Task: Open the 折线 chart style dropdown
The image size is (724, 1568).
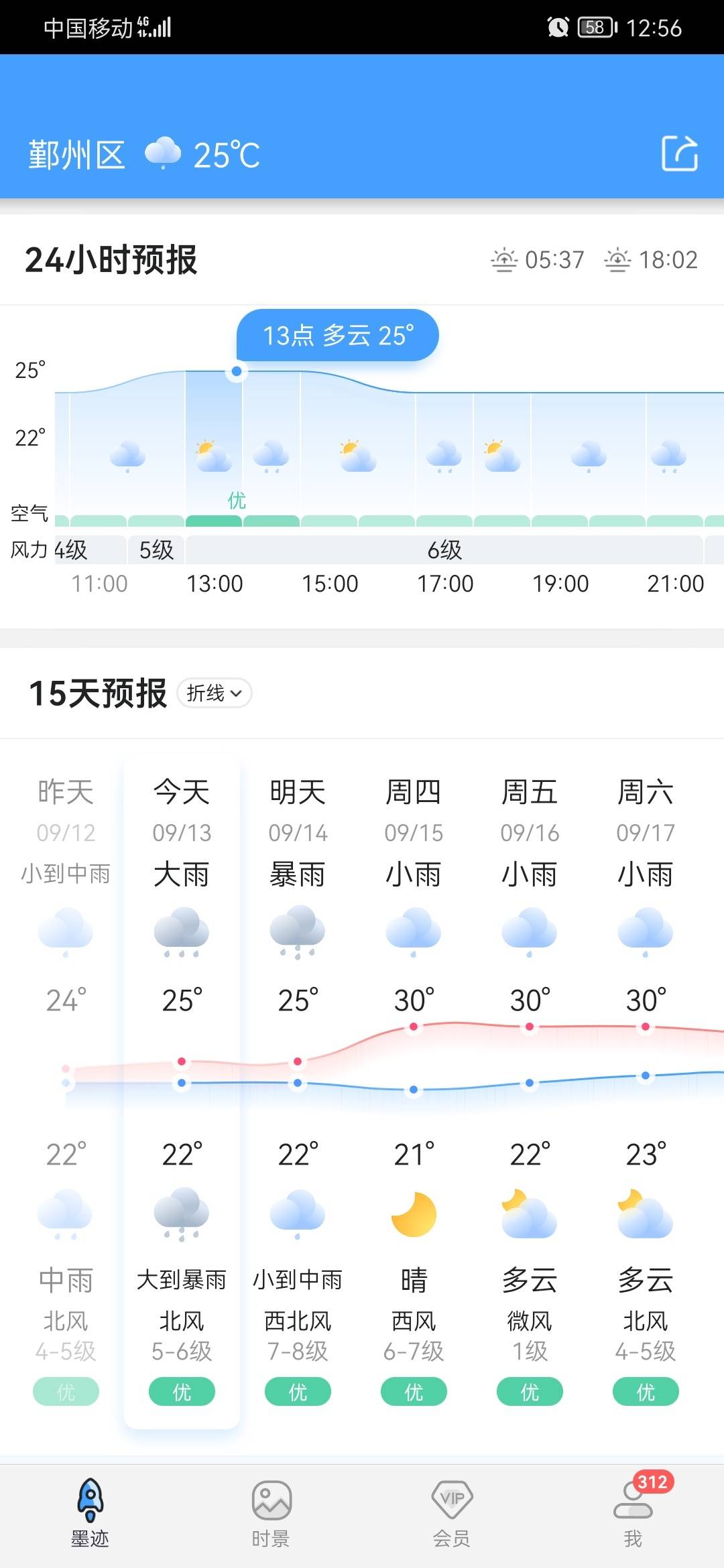Action: [x=214, y=693]
